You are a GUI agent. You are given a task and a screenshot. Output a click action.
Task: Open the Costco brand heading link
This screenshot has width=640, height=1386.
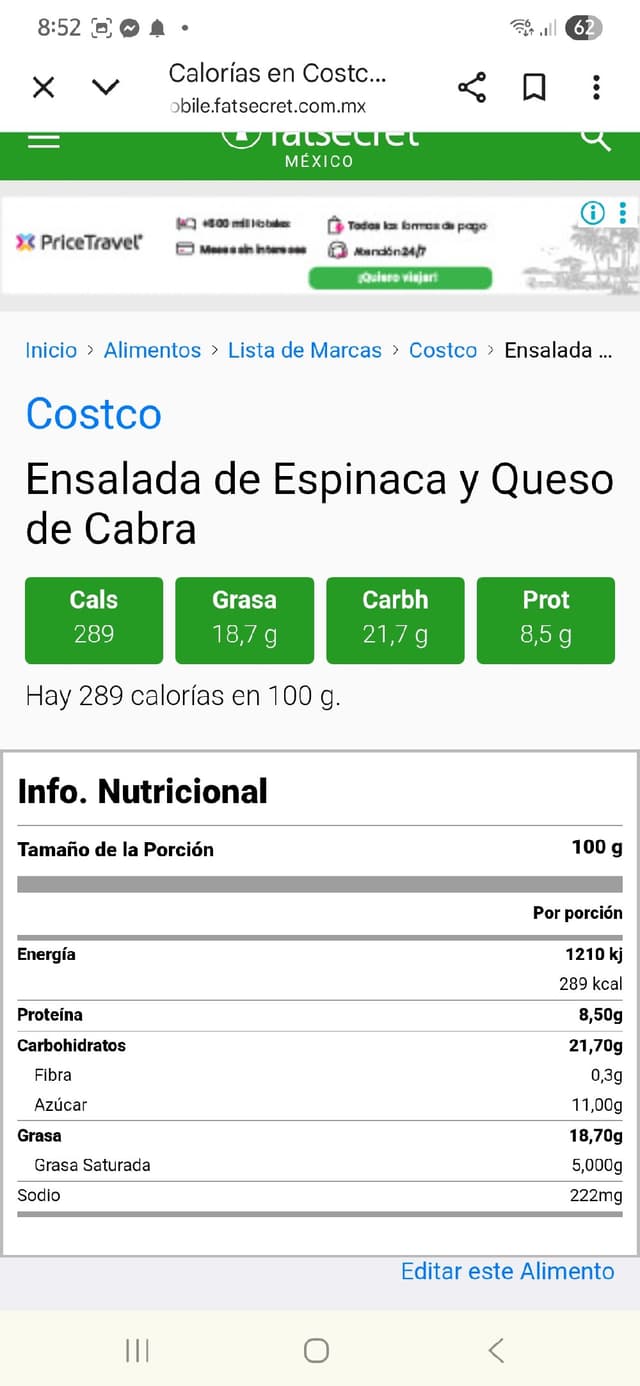click(x=94, y=414)
